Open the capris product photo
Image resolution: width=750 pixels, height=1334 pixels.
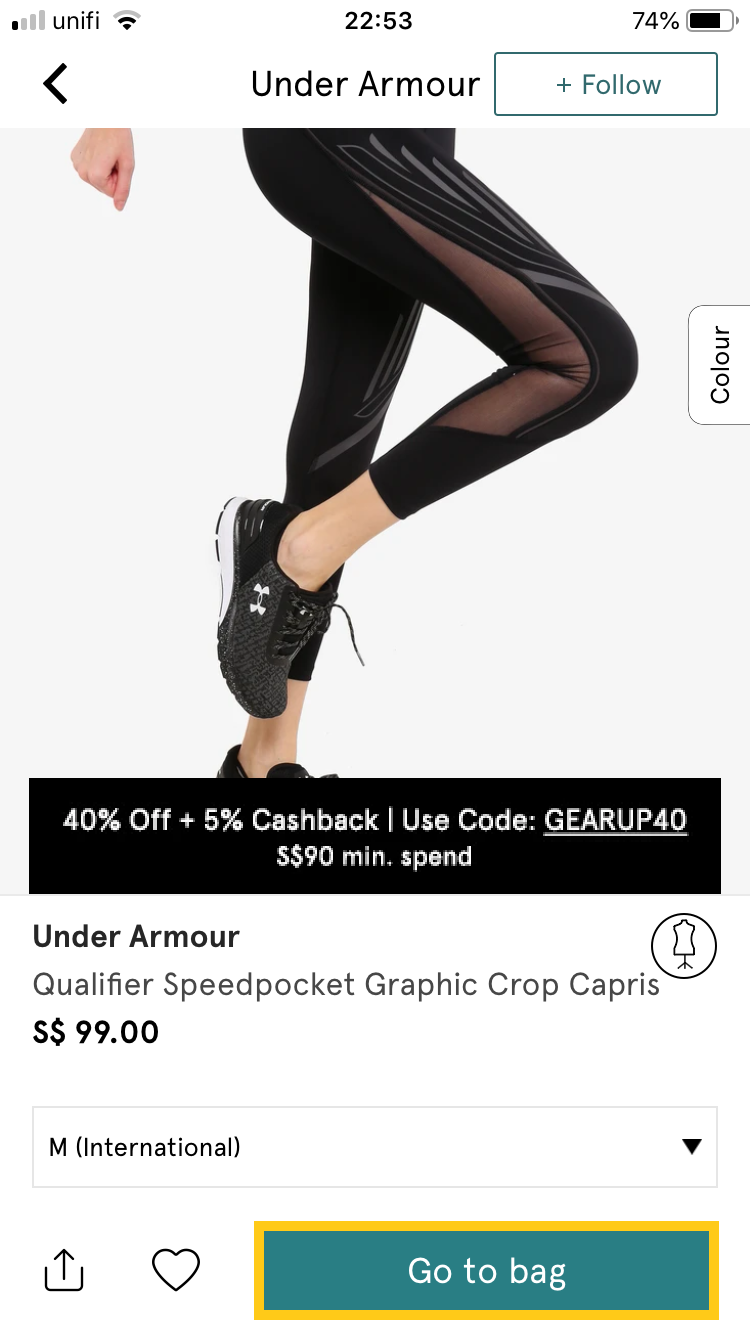(375, 450)
